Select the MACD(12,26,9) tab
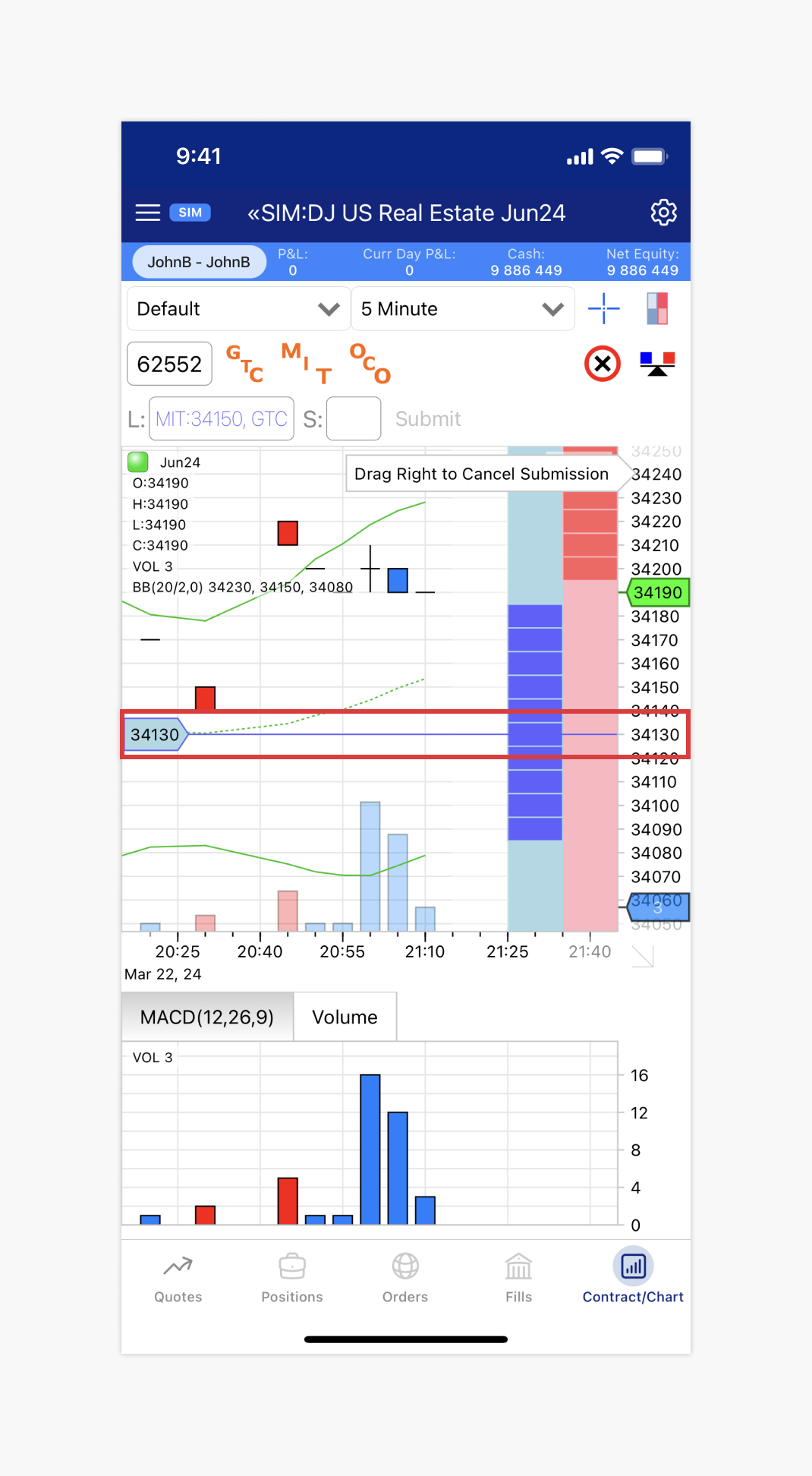This screenshot has height=1476, width=812. 206,1016
